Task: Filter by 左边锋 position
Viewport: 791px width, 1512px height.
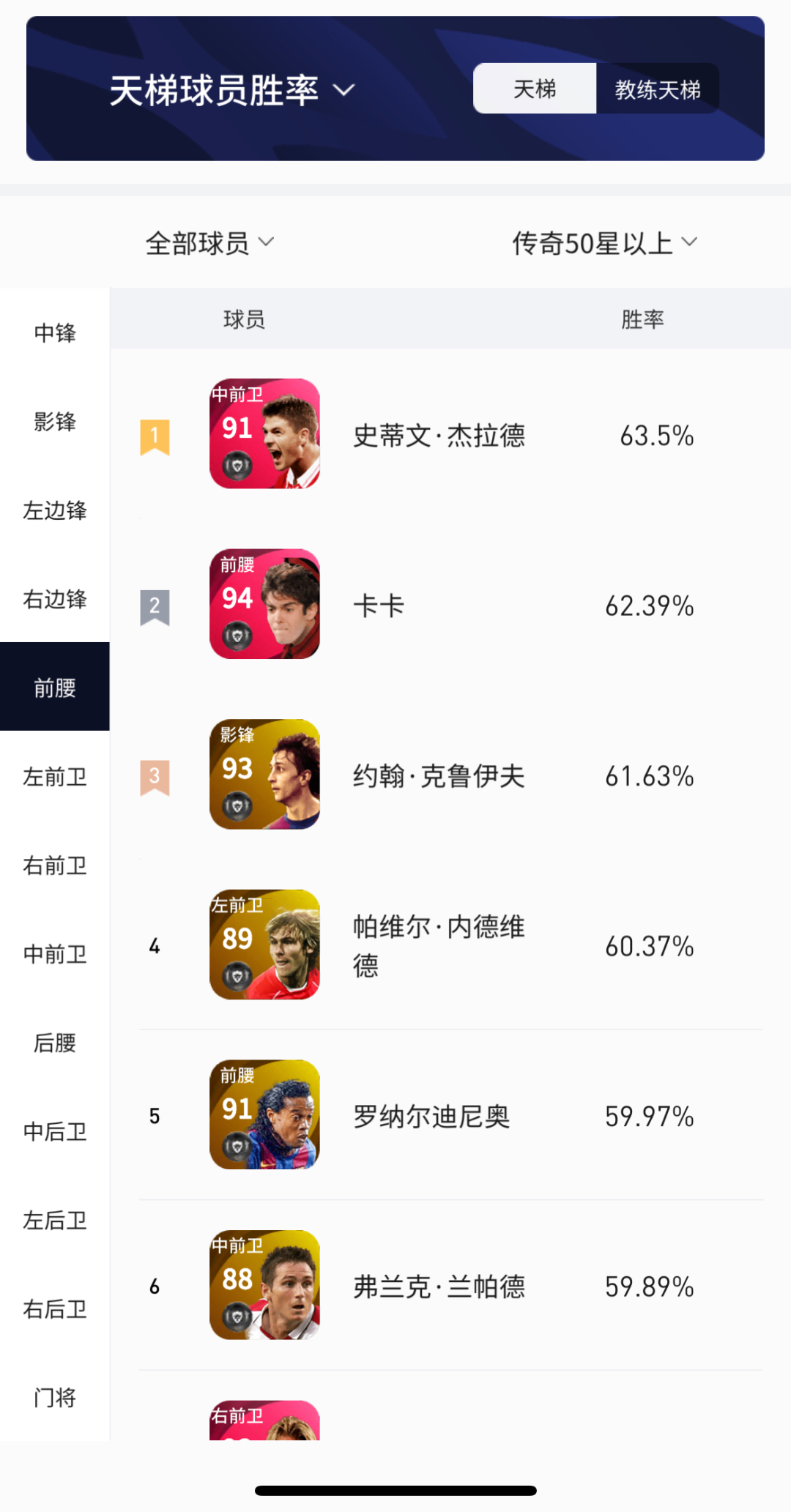Action: 55,510
